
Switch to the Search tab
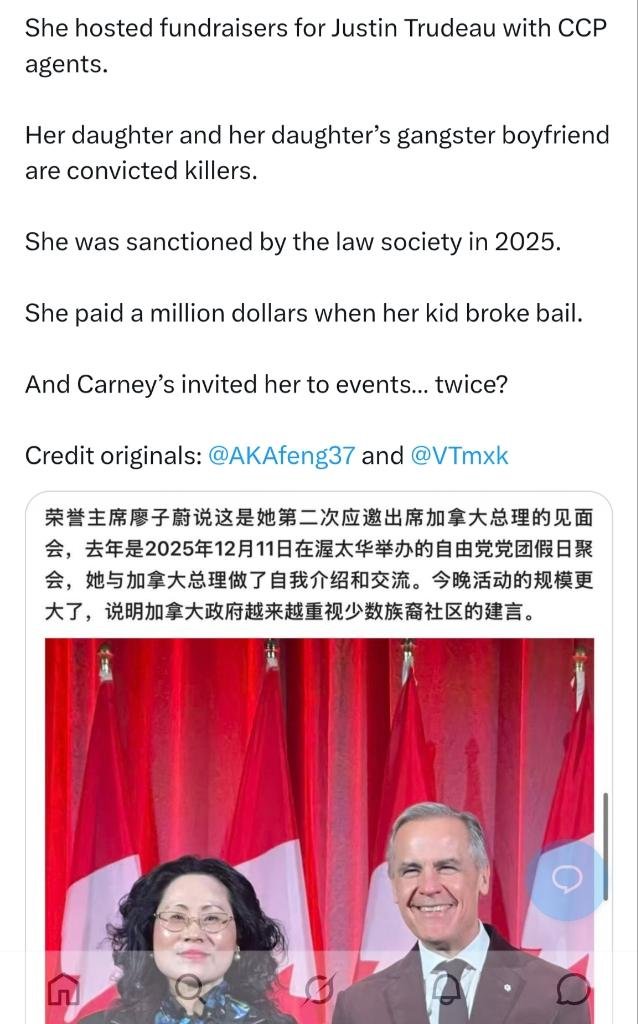190,989
